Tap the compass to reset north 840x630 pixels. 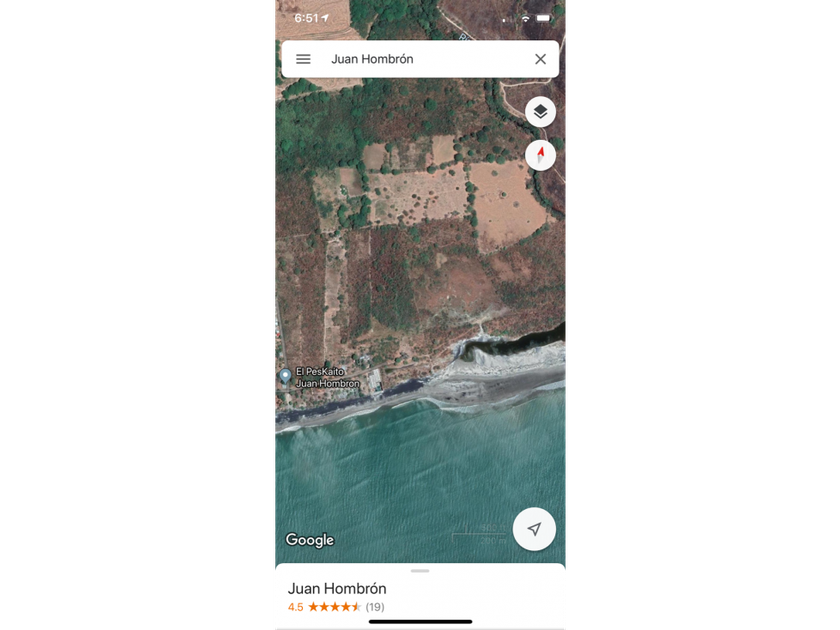point(541,155)
